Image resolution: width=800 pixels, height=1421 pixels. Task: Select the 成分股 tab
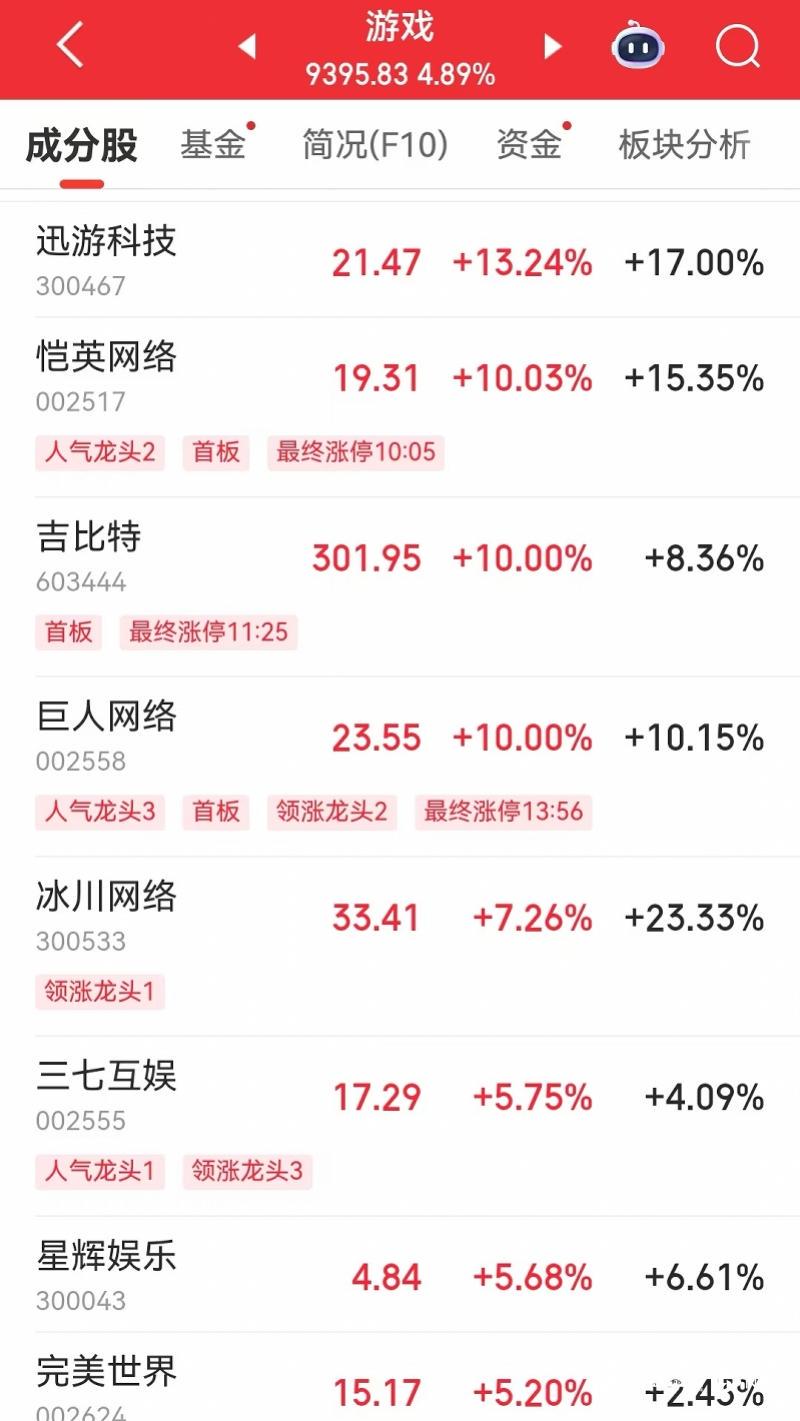click(x=82, y=146)
